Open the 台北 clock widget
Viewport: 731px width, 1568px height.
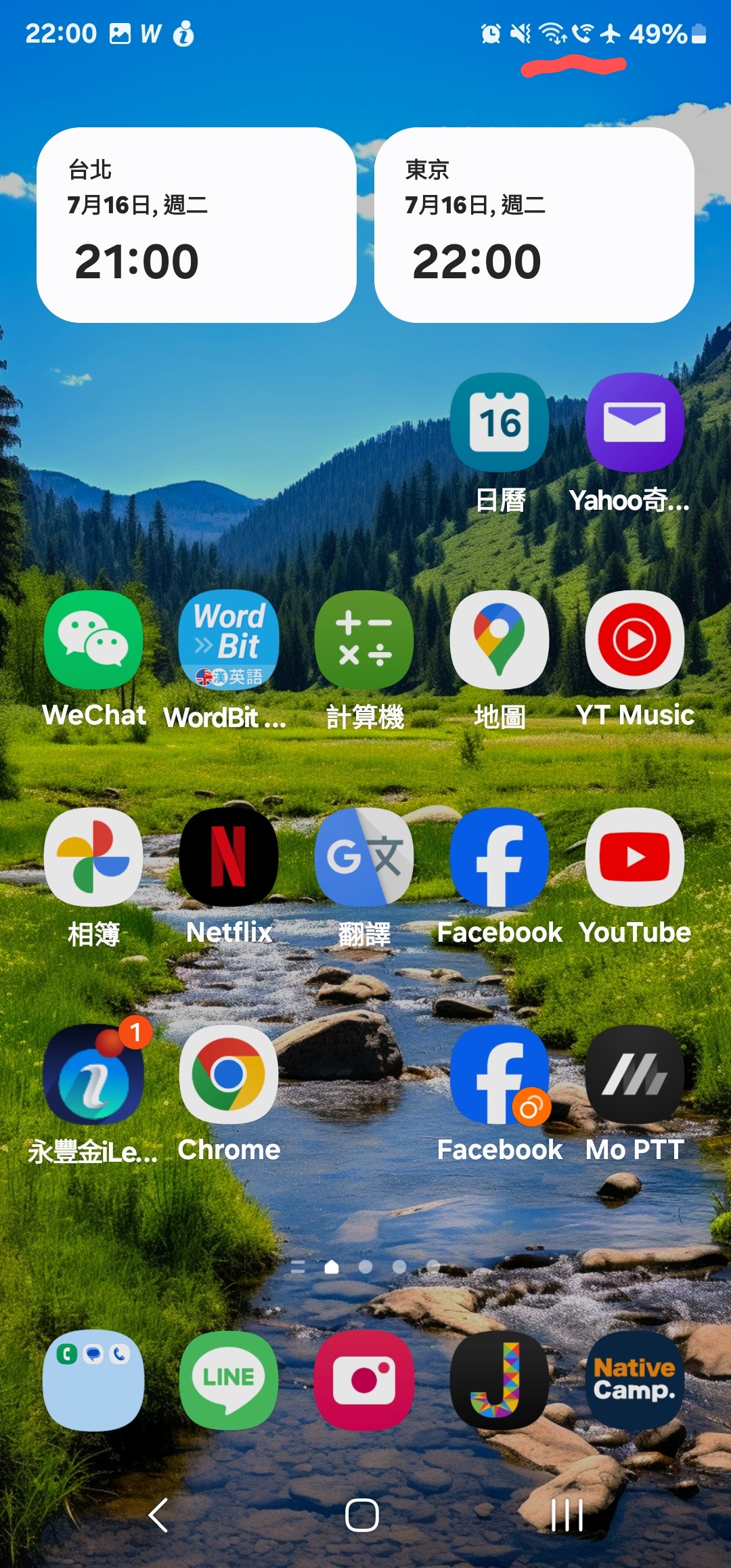[x=196, y=225]
